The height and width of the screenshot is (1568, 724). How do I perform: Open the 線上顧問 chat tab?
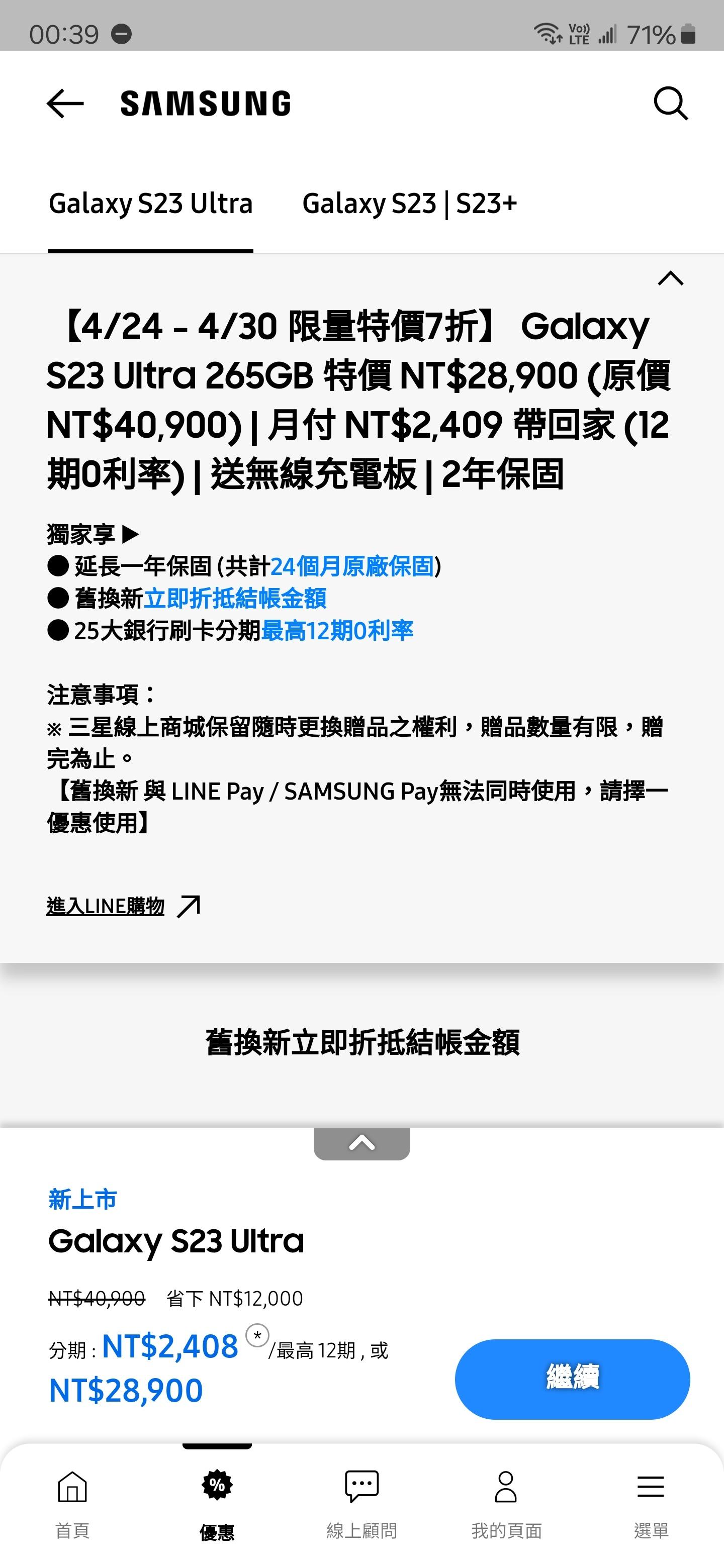point(361,1504)
